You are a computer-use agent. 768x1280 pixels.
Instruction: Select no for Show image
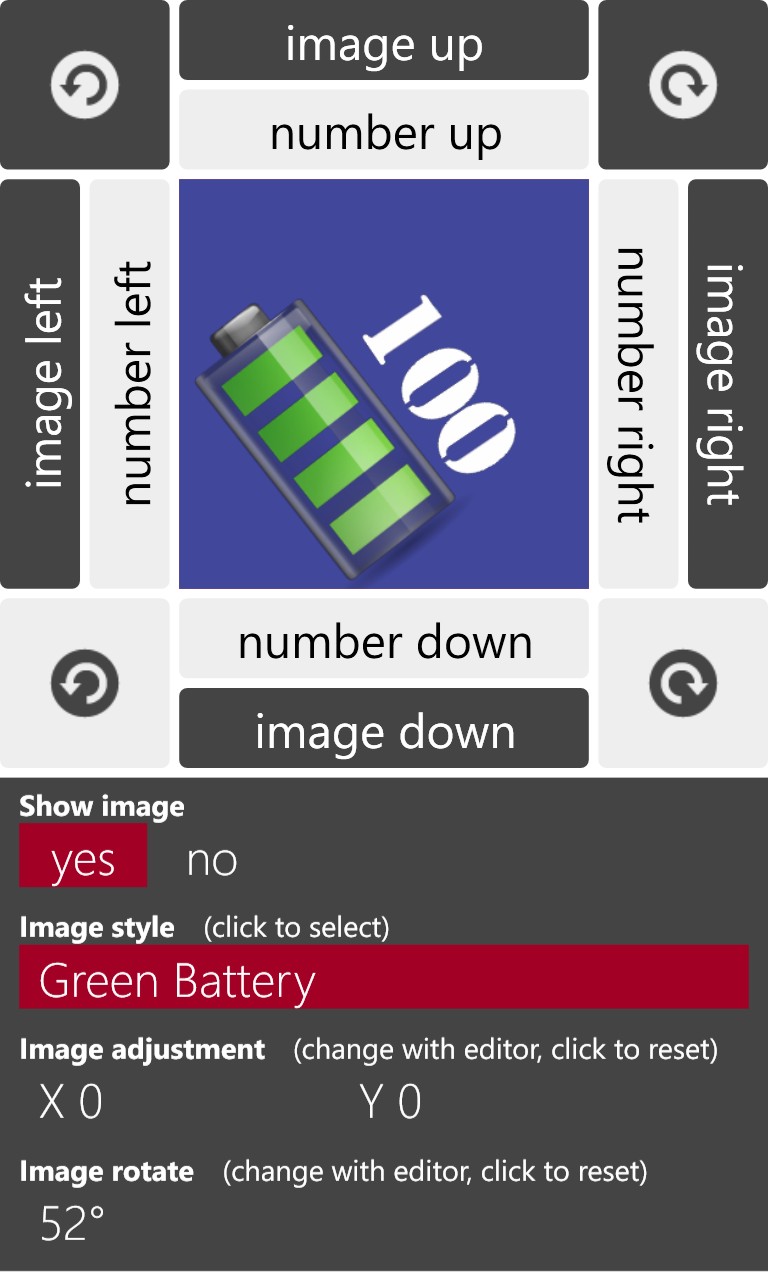tap(212, 859)
